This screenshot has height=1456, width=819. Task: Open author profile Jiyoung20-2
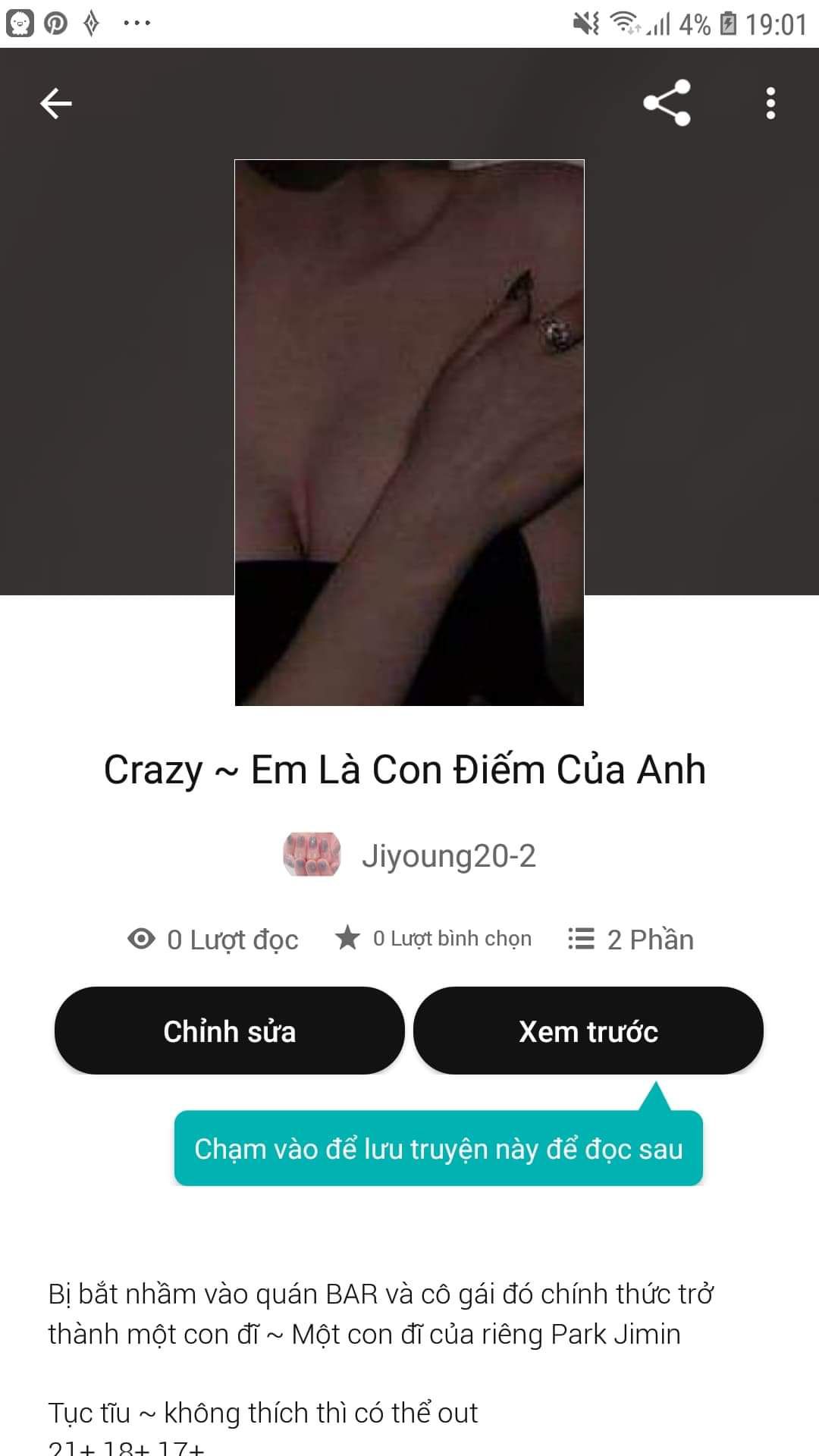tap(447, 856)
